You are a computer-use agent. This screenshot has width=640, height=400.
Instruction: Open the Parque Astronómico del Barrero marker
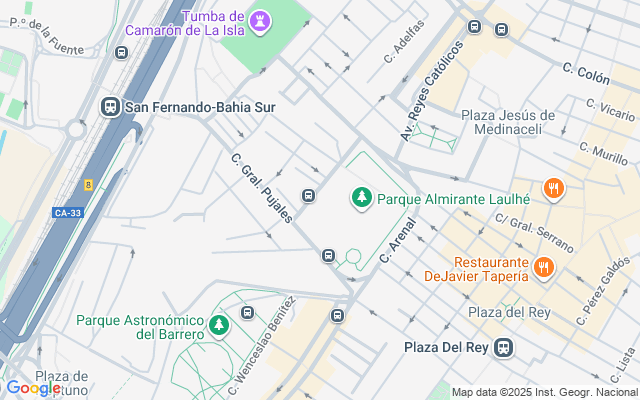(219, 325)
